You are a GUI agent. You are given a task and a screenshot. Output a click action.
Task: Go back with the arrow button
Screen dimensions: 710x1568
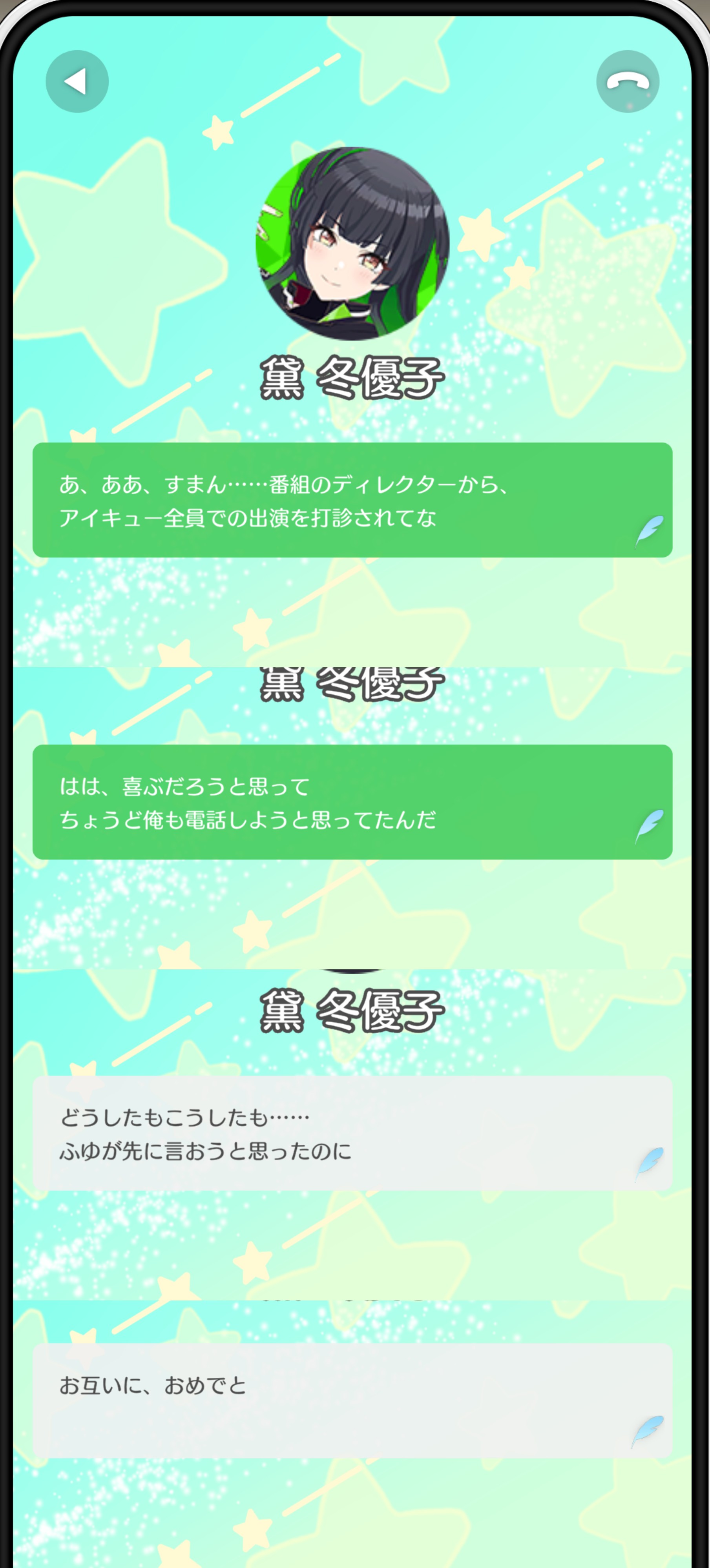click(x=77, y=82)
